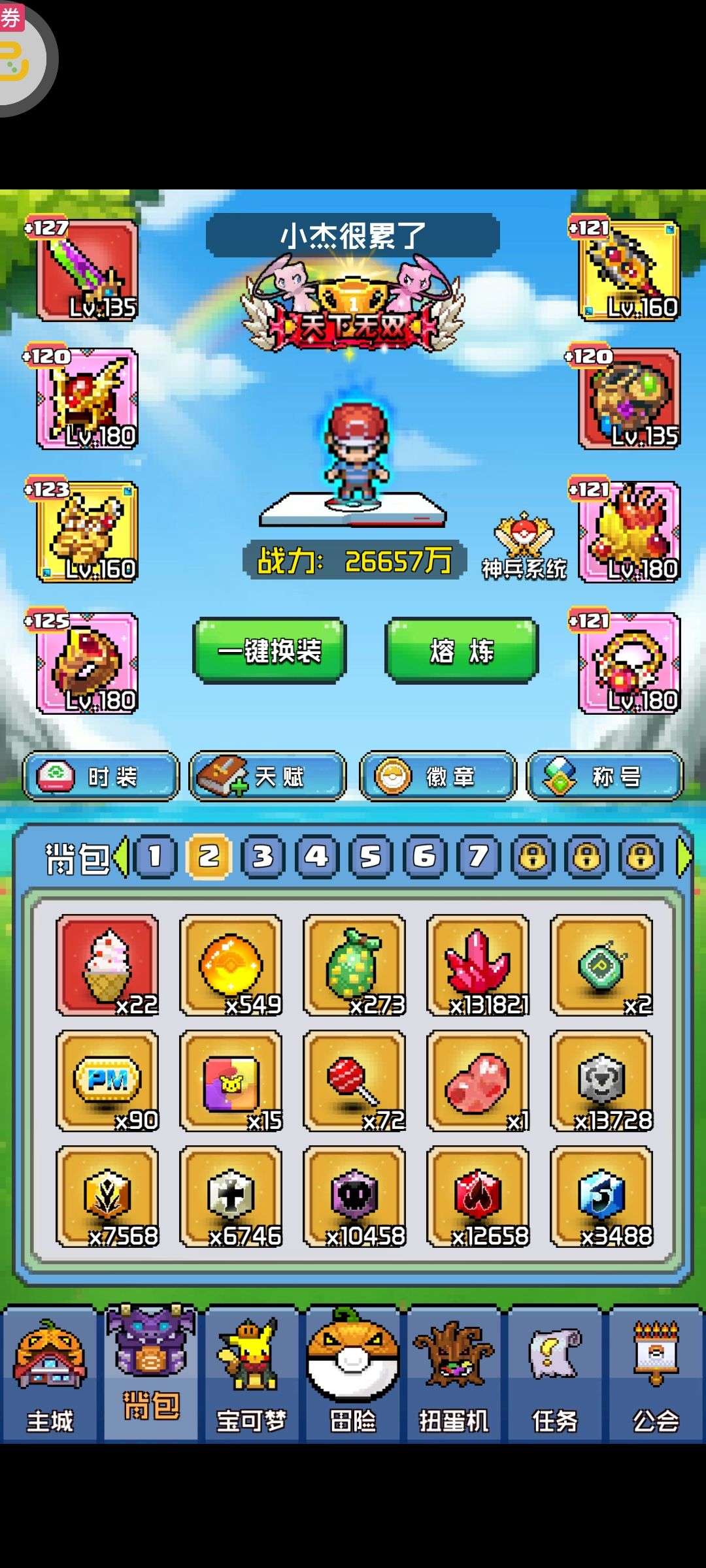
Task: Tap the 一键换装 button
Action: [x=269, y=651]
